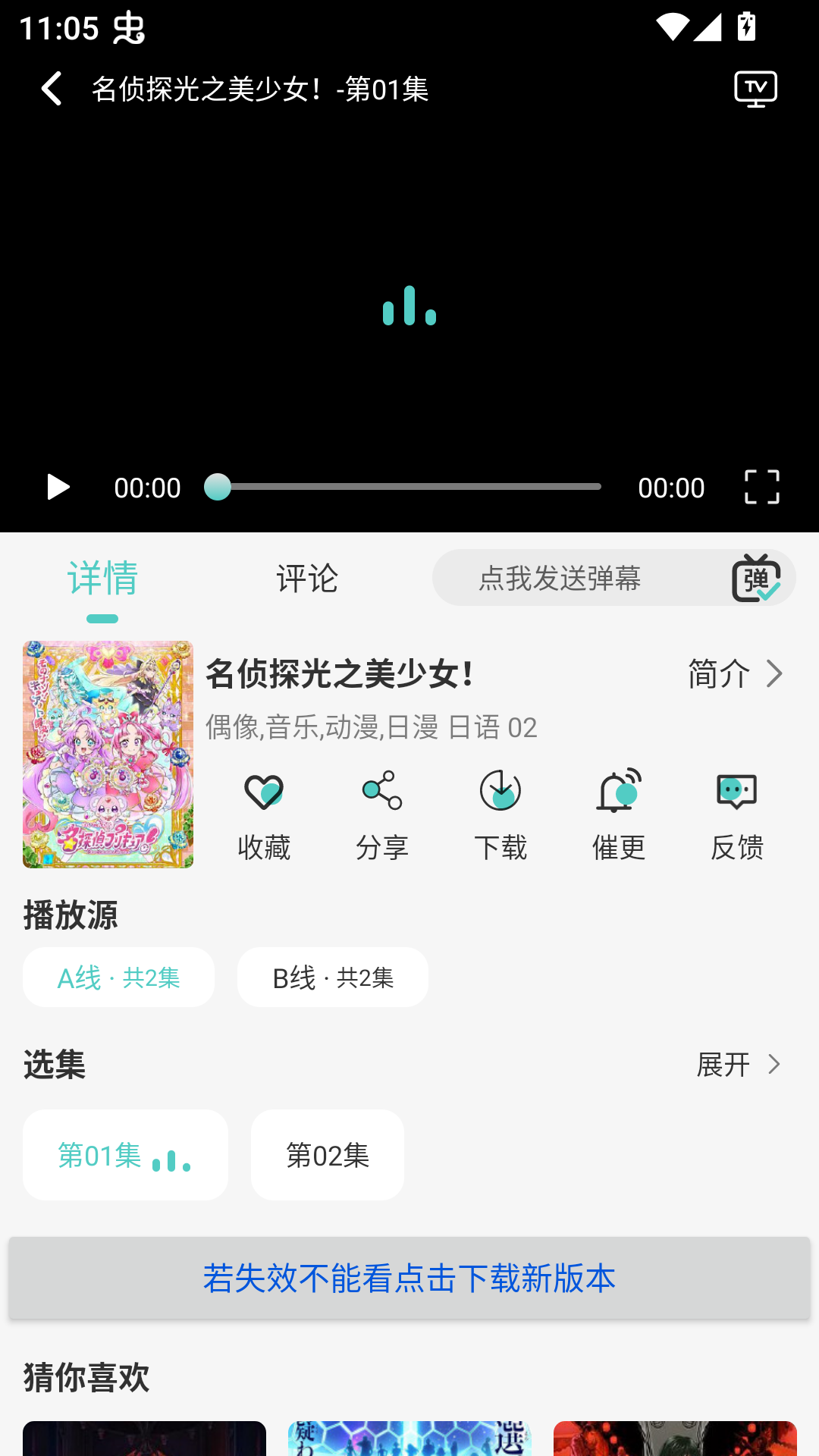Expand the 简介 details with its chevron
819x1456 pixels.
[x=773, y=673]
